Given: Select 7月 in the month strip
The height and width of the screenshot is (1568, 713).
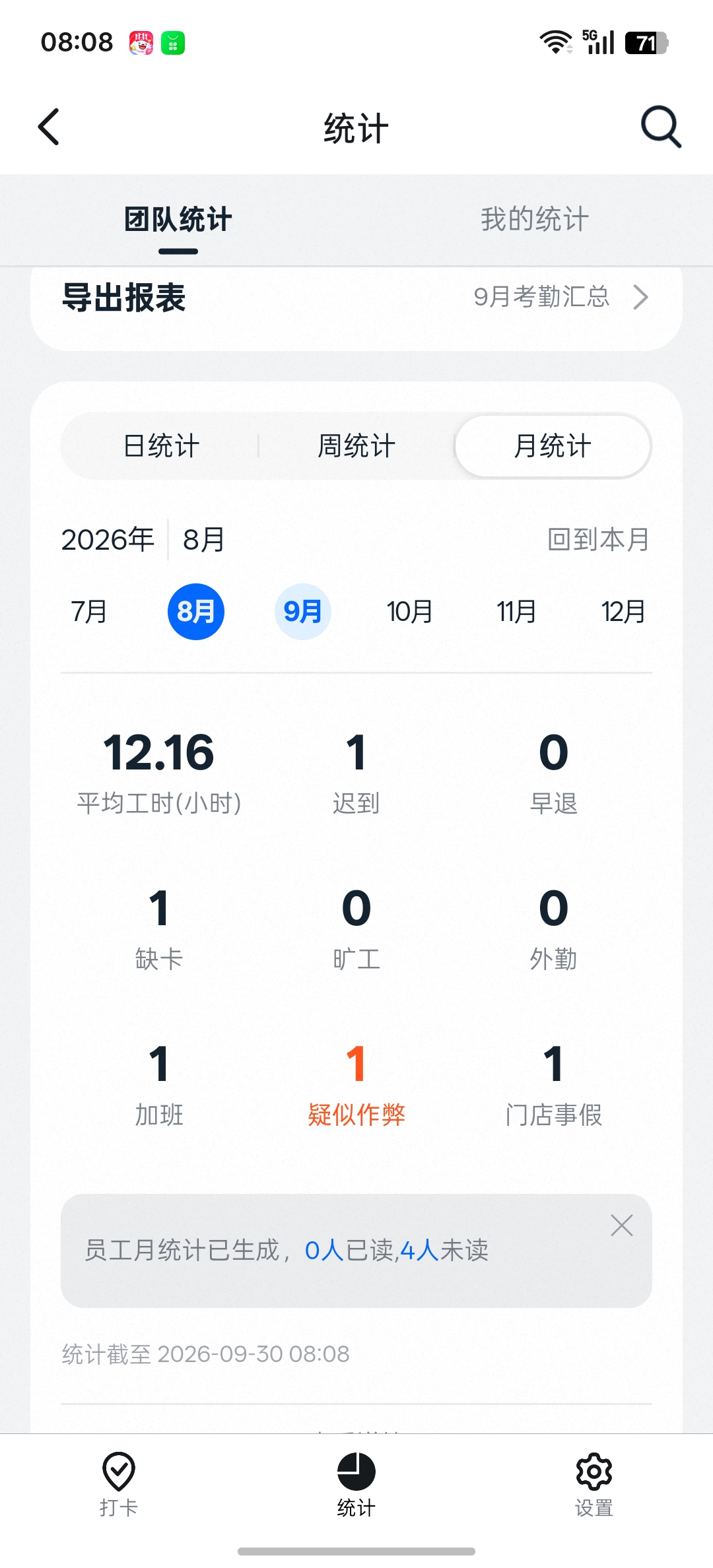Looking at the screenshot, I should 89,612.
